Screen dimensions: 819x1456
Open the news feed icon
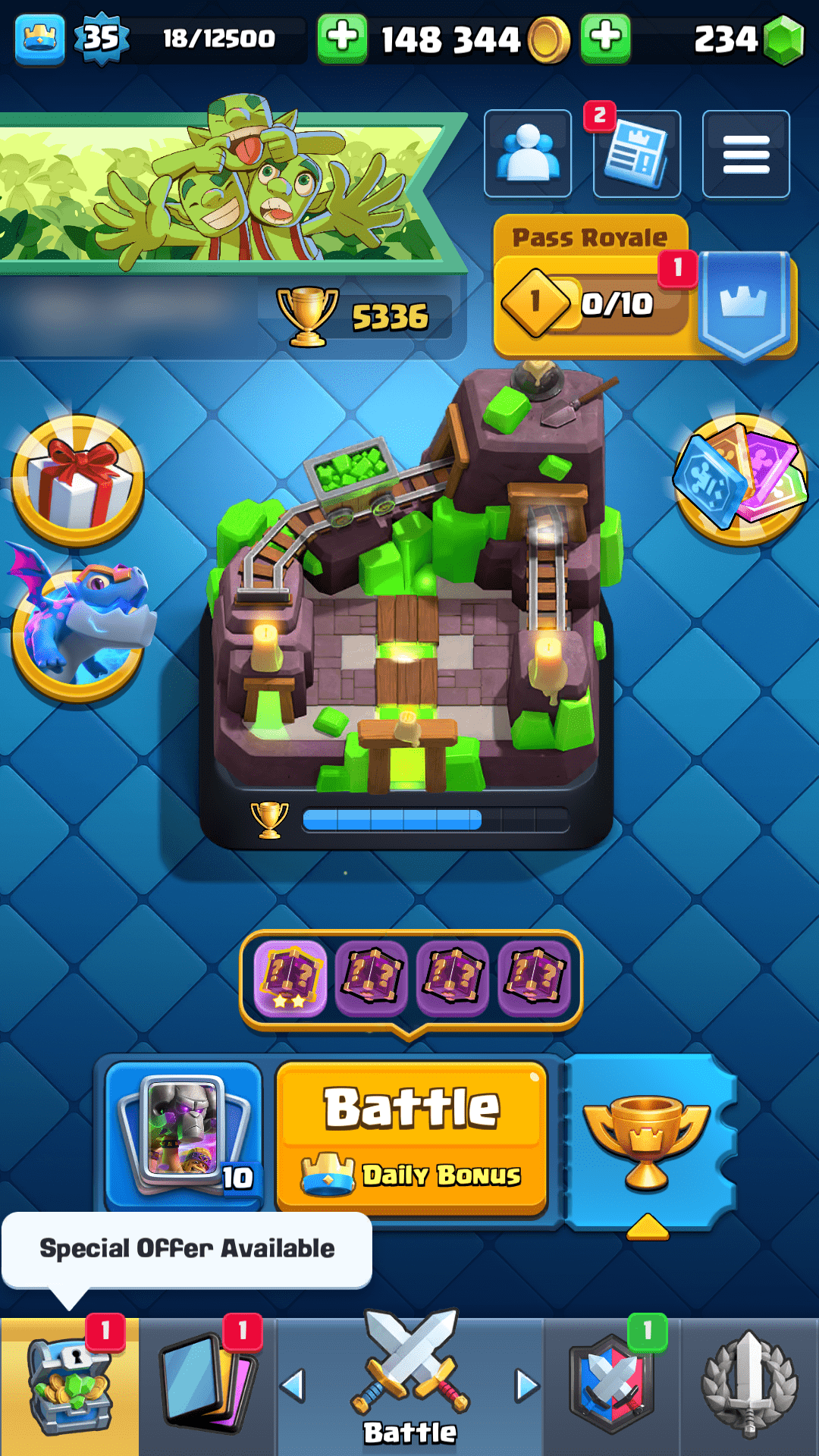pyautogui.click(x=637, y=154)
